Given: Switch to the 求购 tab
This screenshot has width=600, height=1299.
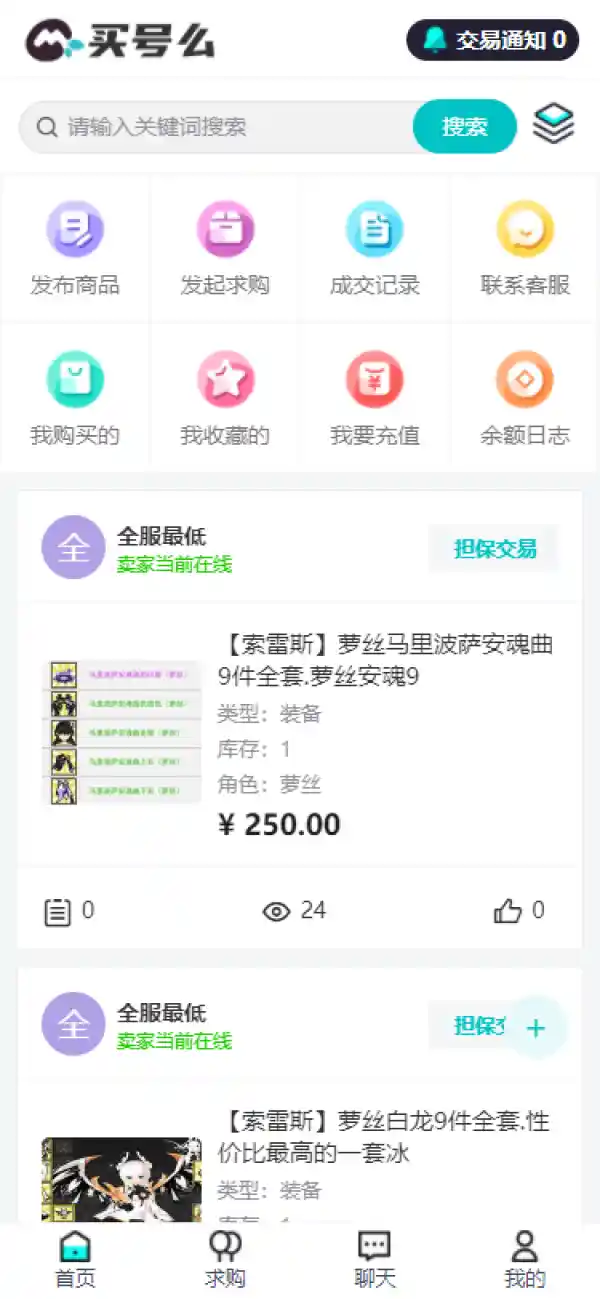Looking at the screenshot, I should coord(225,1259).
